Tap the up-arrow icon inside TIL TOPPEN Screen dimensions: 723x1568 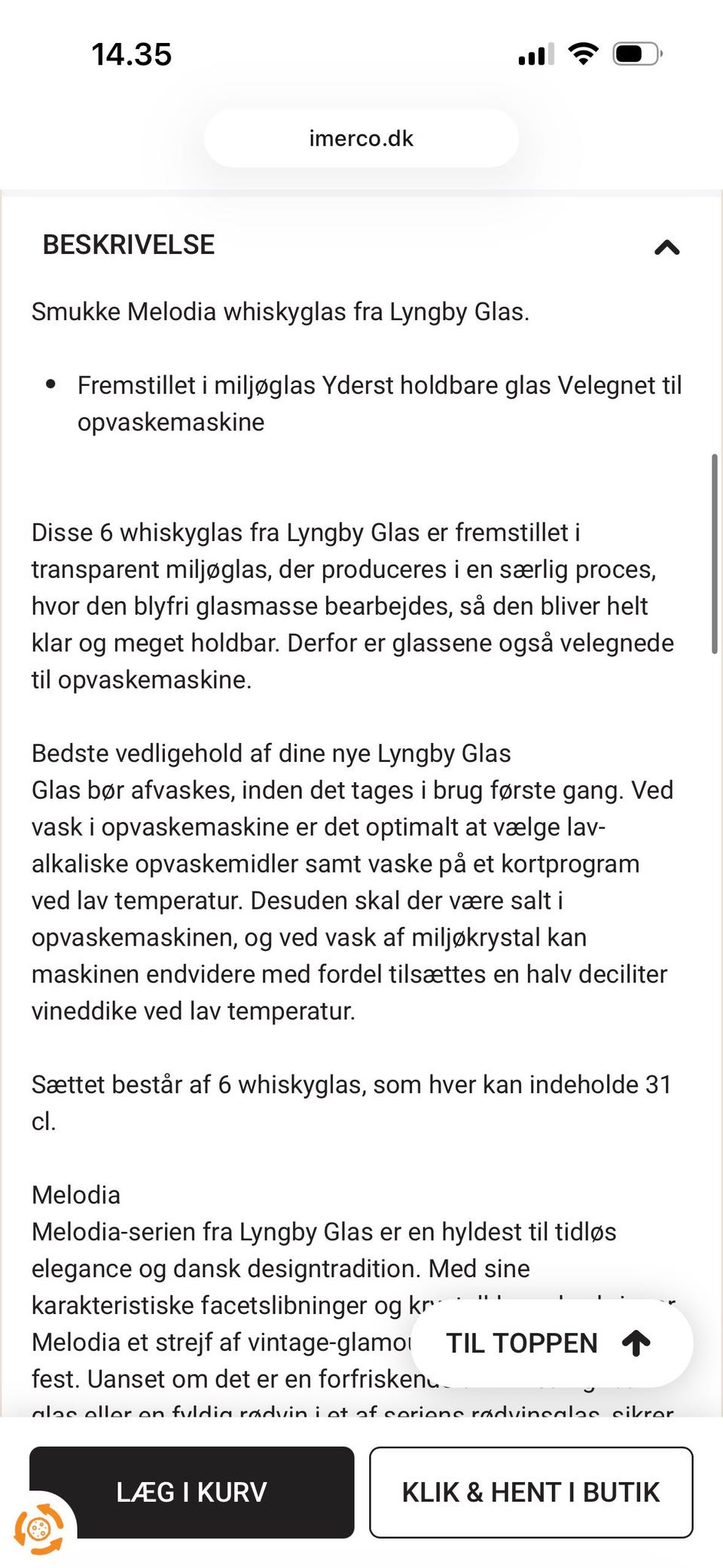point(636,1343)
